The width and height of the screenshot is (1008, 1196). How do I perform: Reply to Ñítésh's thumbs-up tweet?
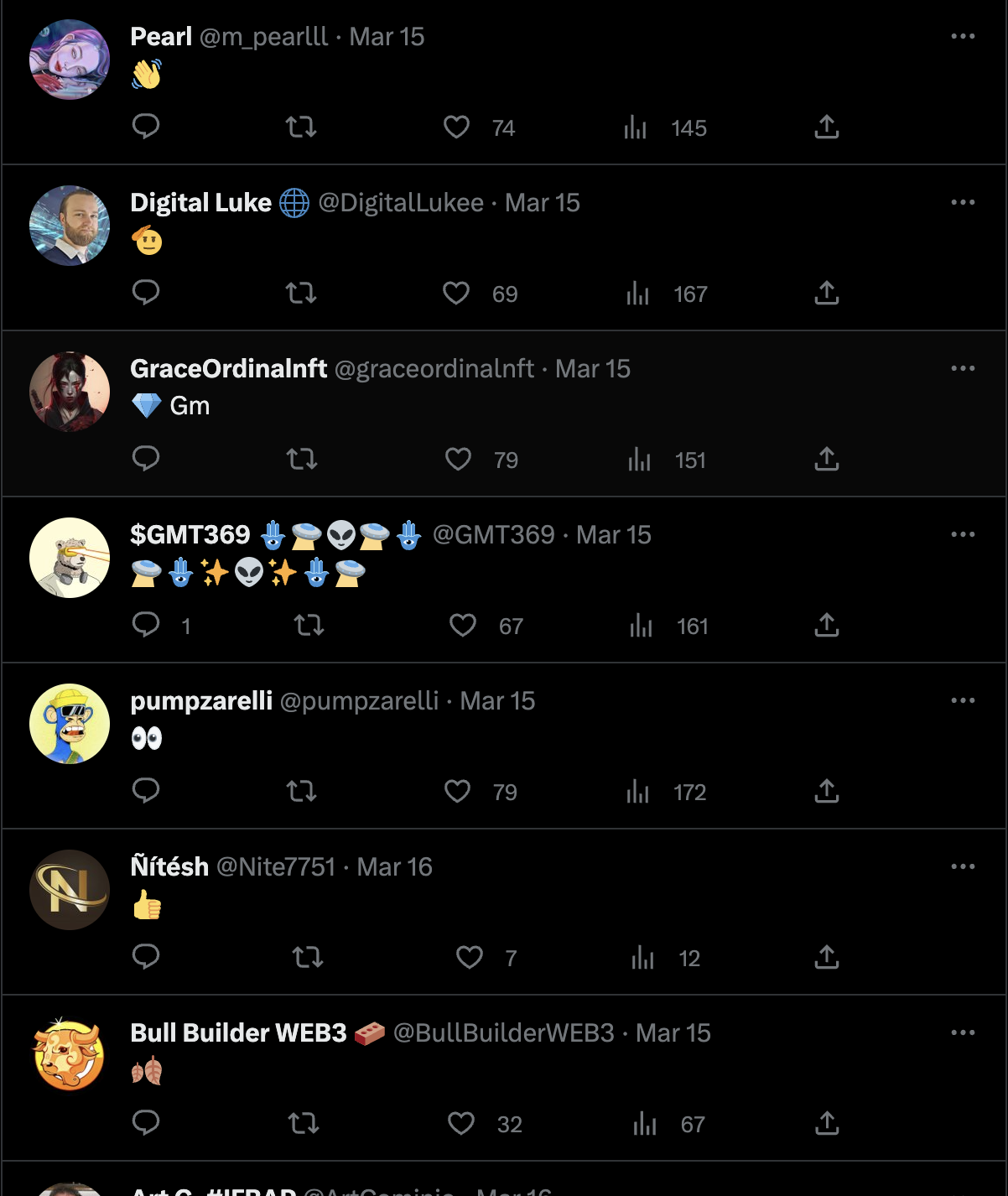click(147, 957)
